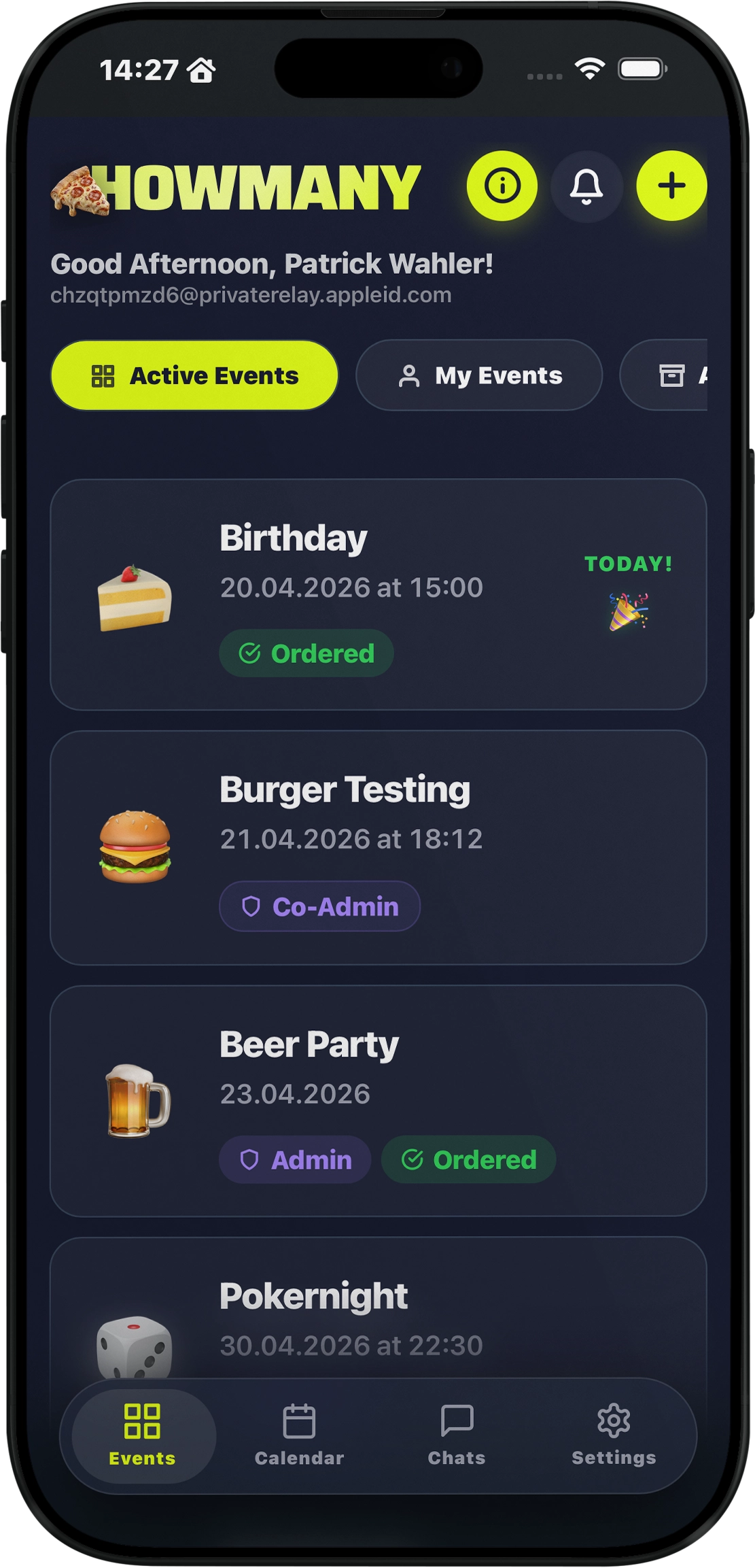The image size is (755, 1568).
Task: Select the Active Events filter
Action: pos(194,375)
